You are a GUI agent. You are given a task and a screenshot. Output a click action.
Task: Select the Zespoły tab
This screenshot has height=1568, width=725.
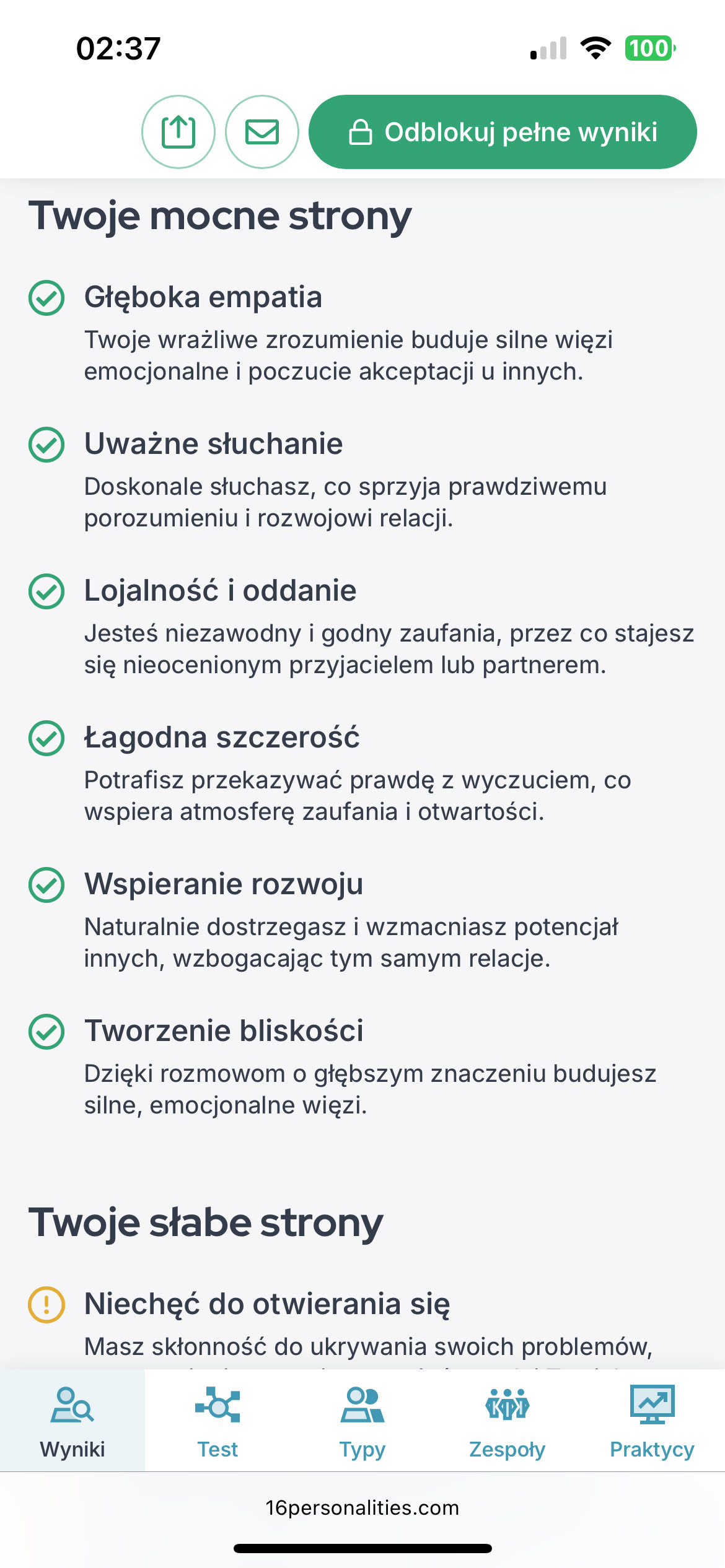(507, 1421)
